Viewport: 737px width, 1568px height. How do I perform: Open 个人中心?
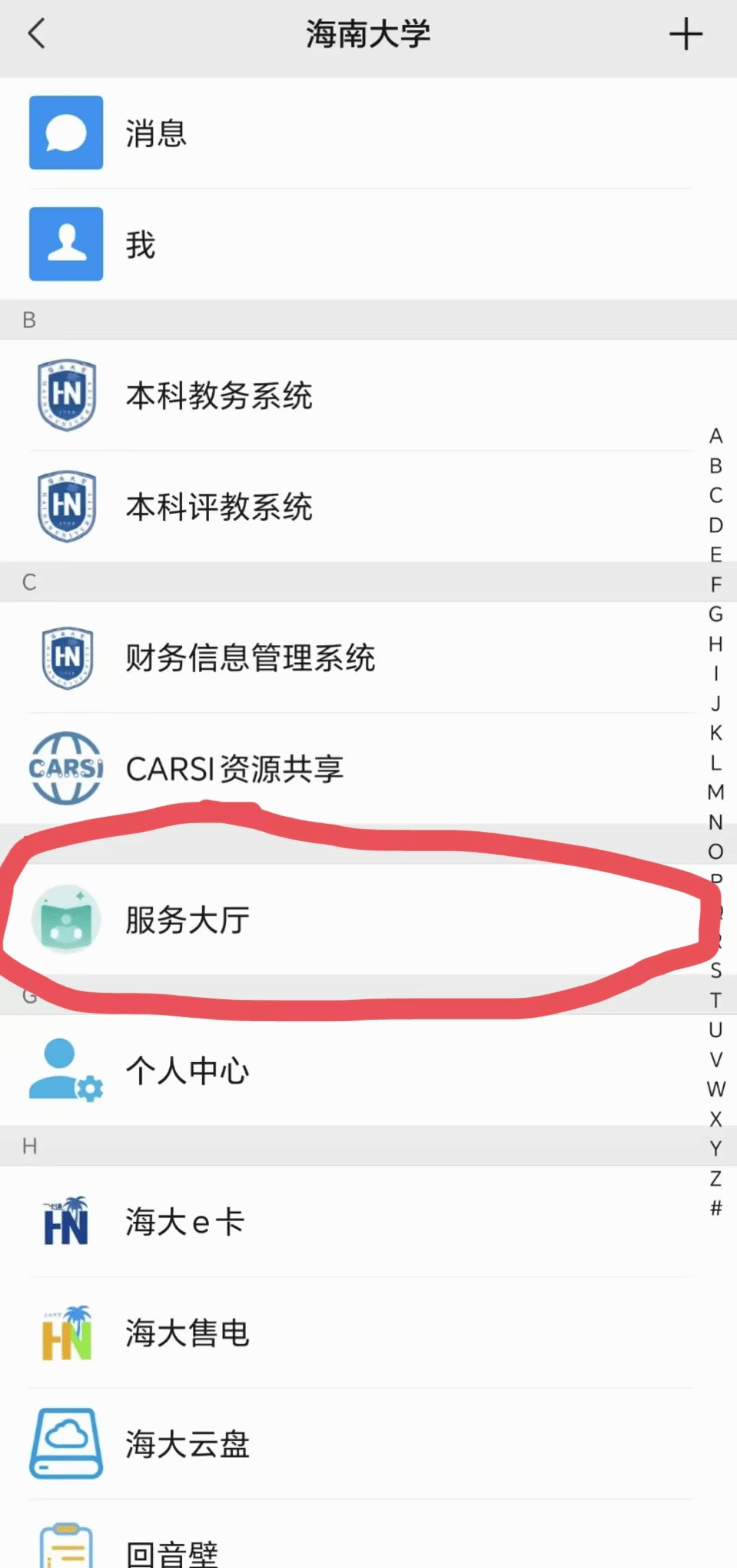pos(368,1070)
